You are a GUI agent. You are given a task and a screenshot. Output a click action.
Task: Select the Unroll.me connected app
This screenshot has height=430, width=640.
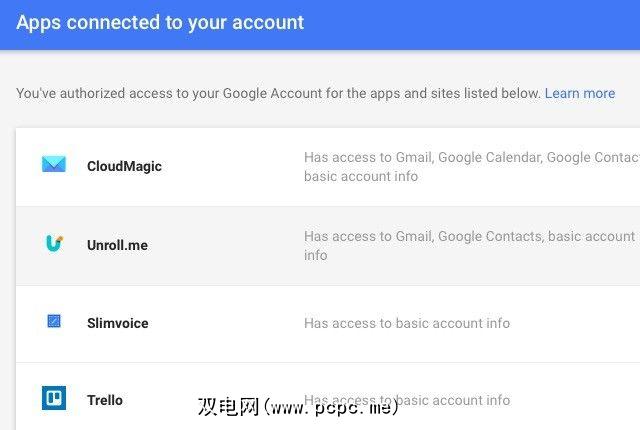coord(117,245)
